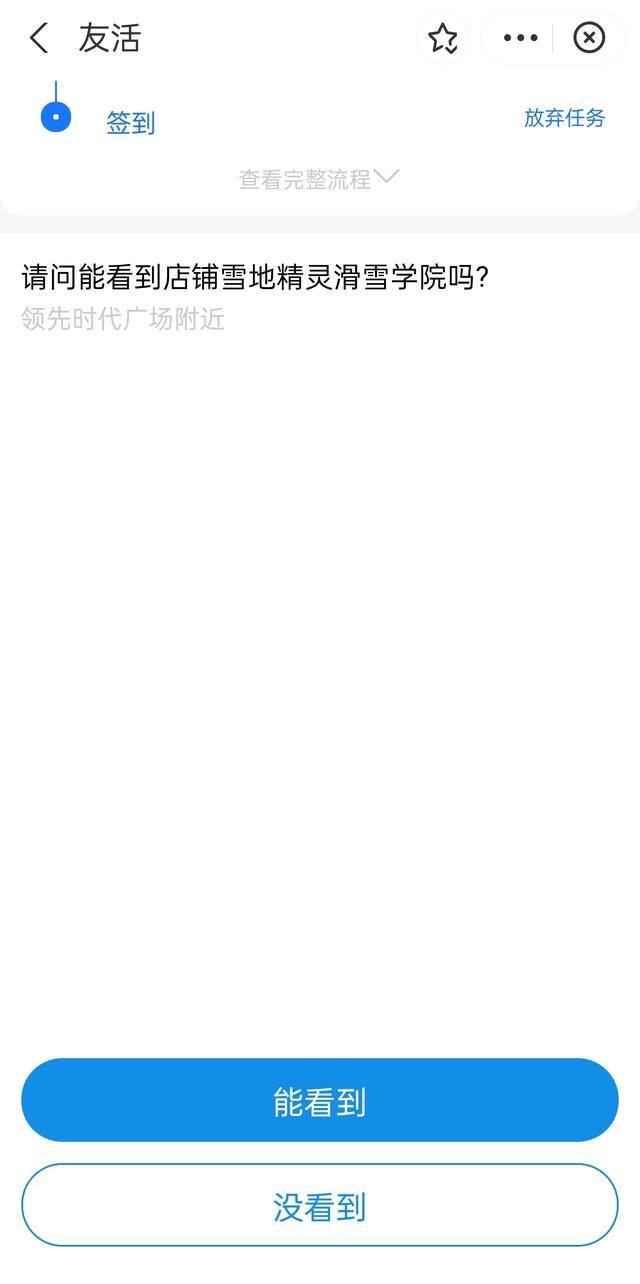
Task: Expand 查看完整流程 to view full process
Action: pos(318,179)
